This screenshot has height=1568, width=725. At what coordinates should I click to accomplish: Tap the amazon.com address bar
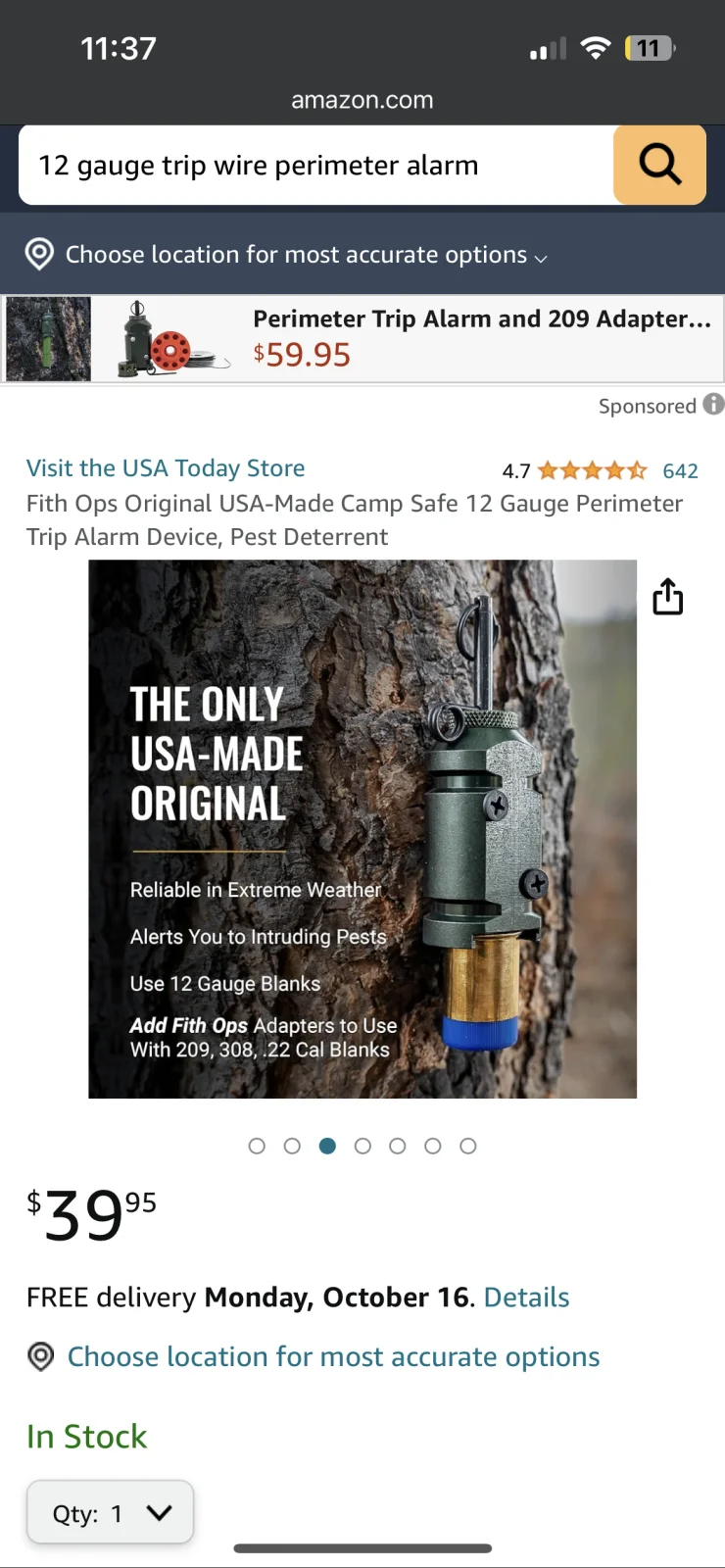pos(362,100)
